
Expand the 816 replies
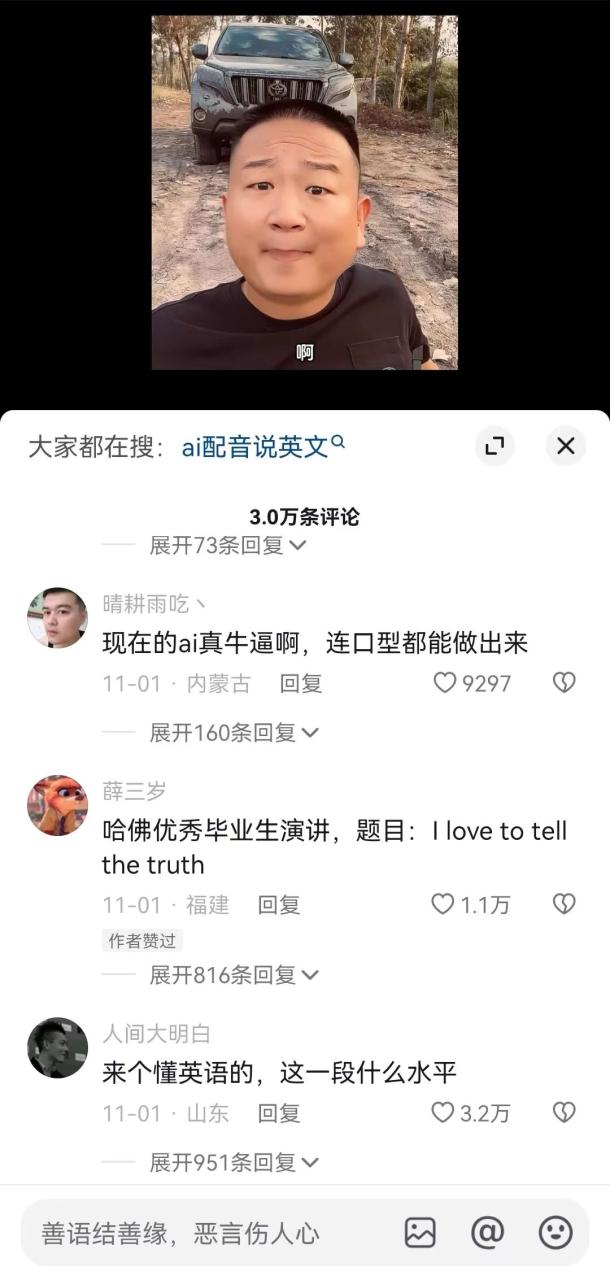pyautogui.click(x=233, y=975)
